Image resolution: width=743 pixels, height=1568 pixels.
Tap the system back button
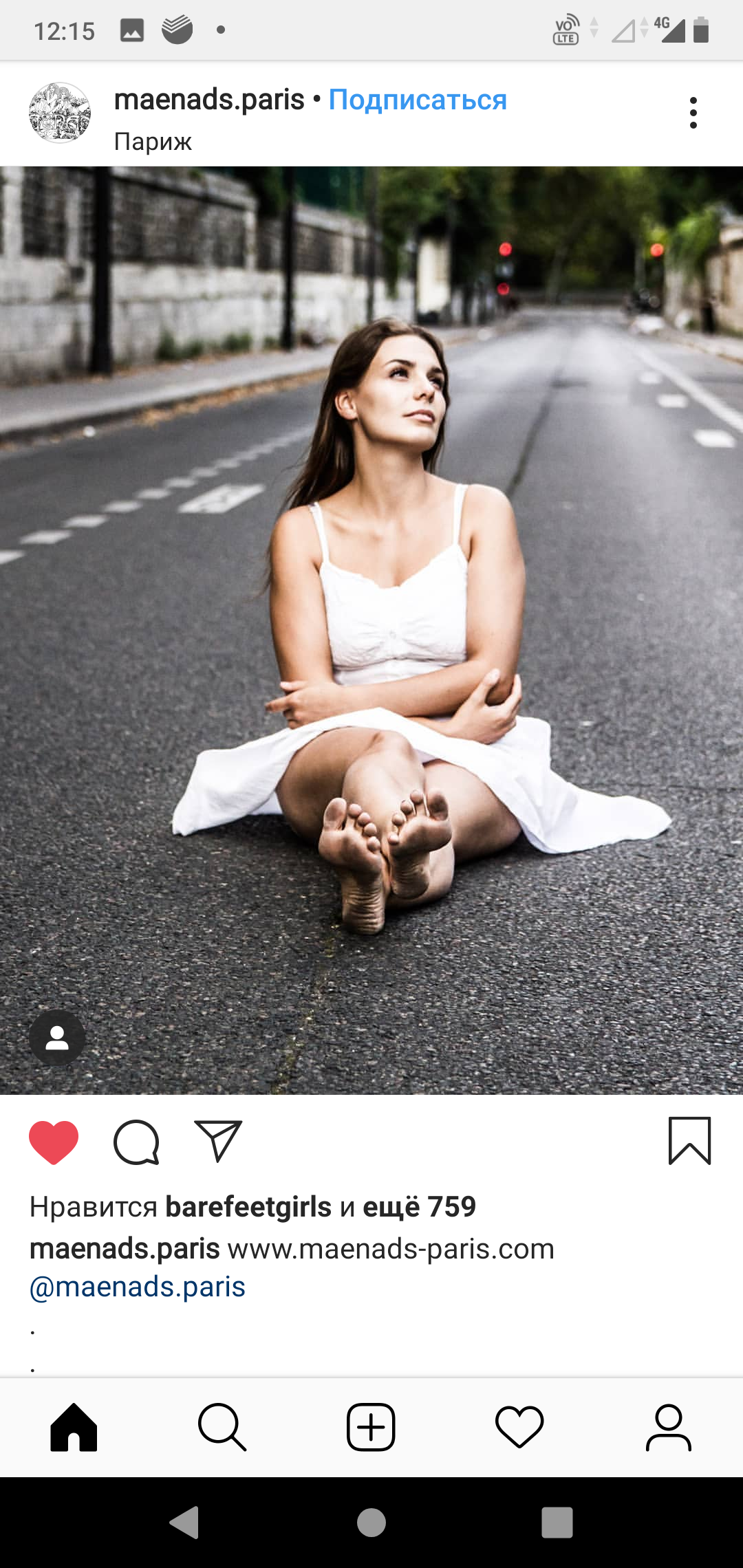(x=184, y=1523)
